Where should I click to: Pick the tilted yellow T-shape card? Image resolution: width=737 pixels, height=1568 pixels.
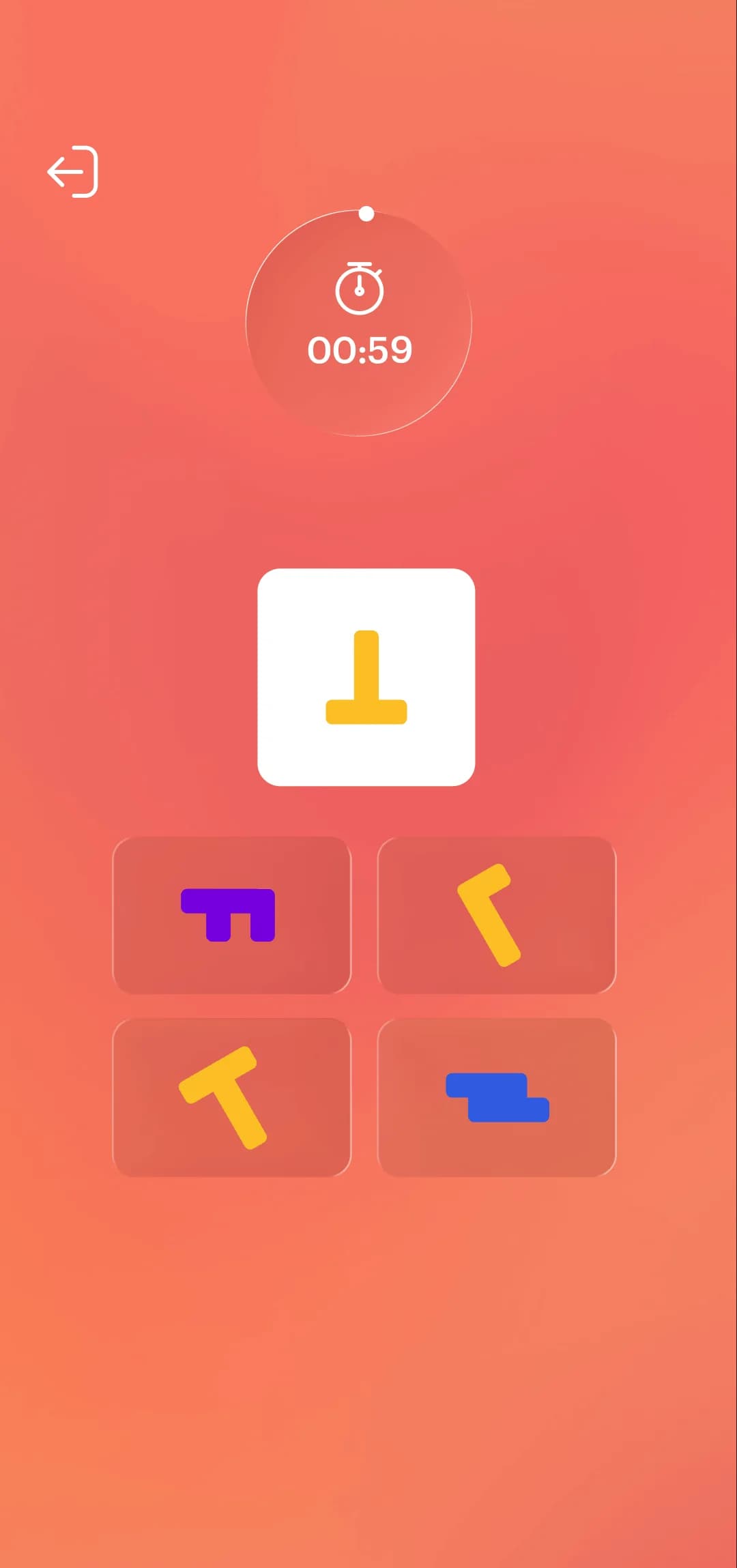[x=231, y=1097]
